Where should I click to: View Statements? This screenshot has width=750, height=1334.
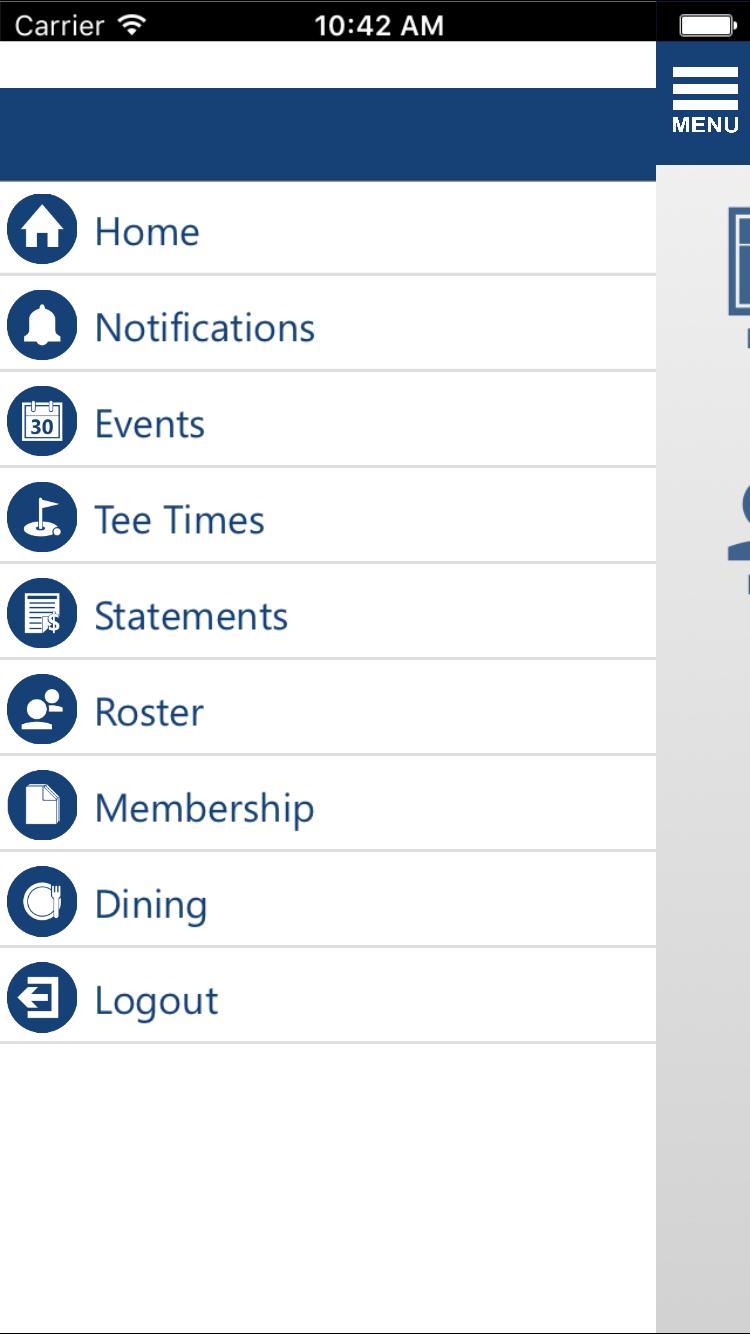tap(328, 613)
